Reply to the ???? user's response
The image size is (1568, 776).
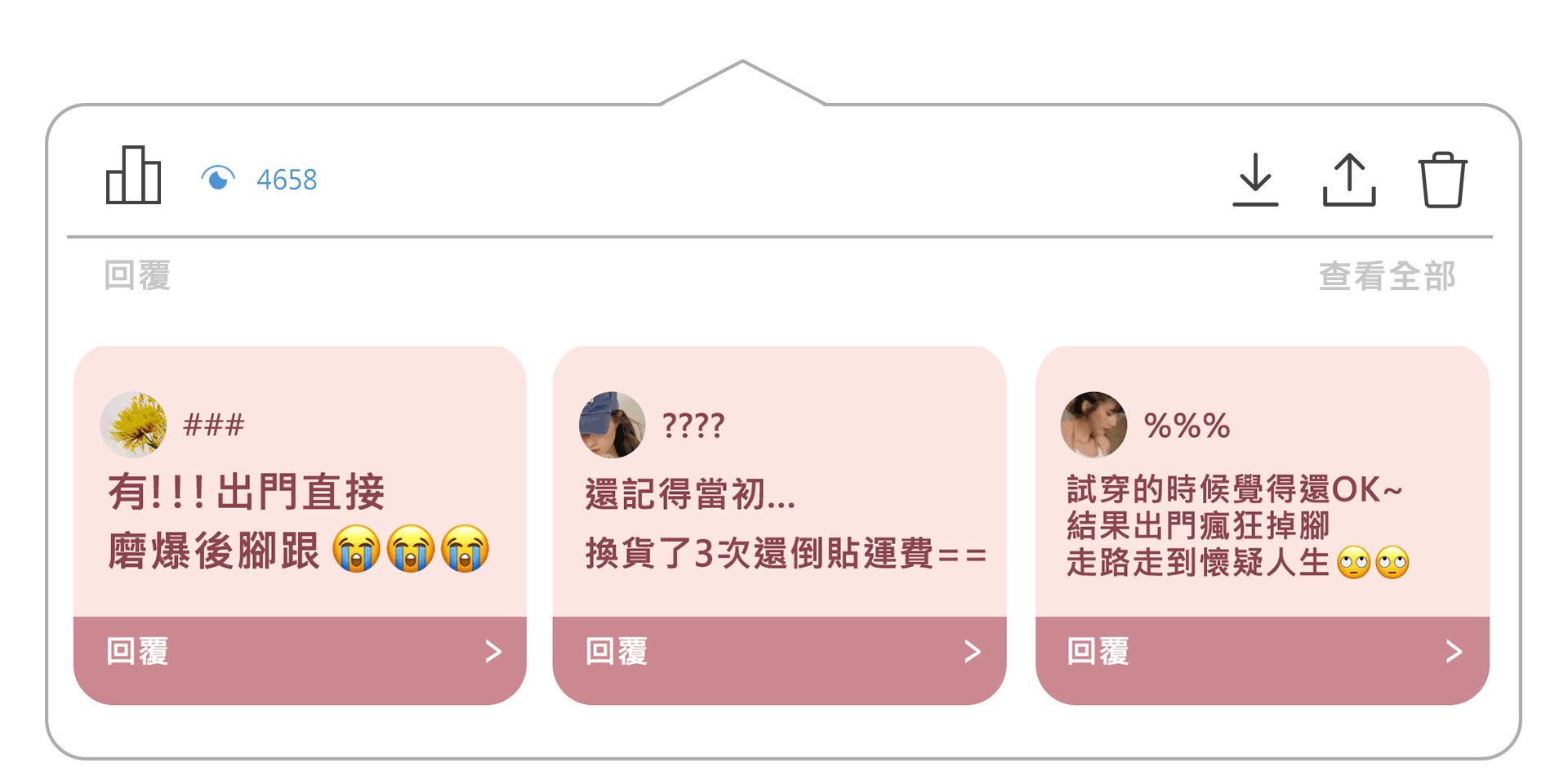click(779, 653)
